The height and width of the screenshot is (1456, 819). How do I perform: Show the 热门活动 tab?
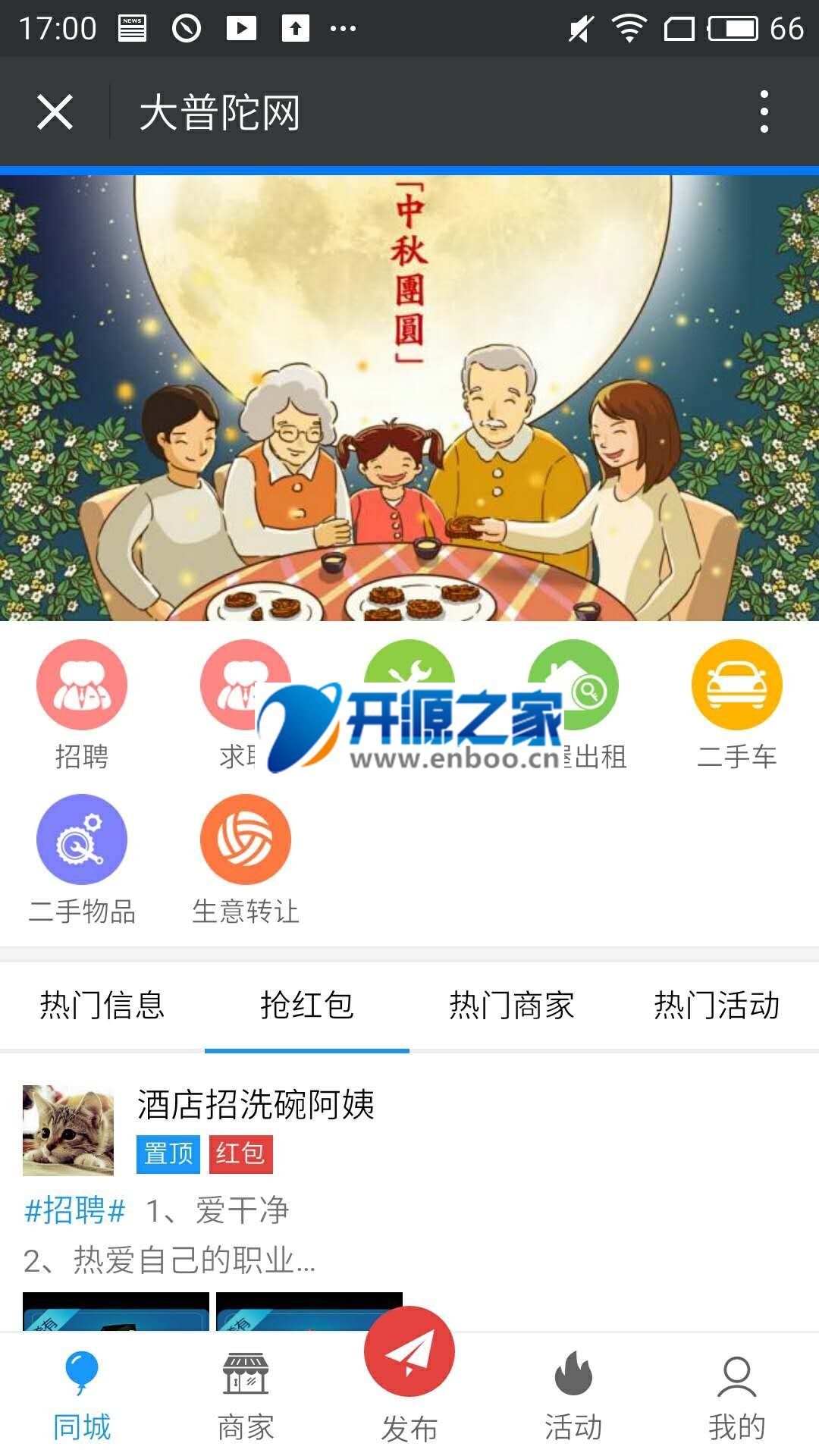[717, 1006]
